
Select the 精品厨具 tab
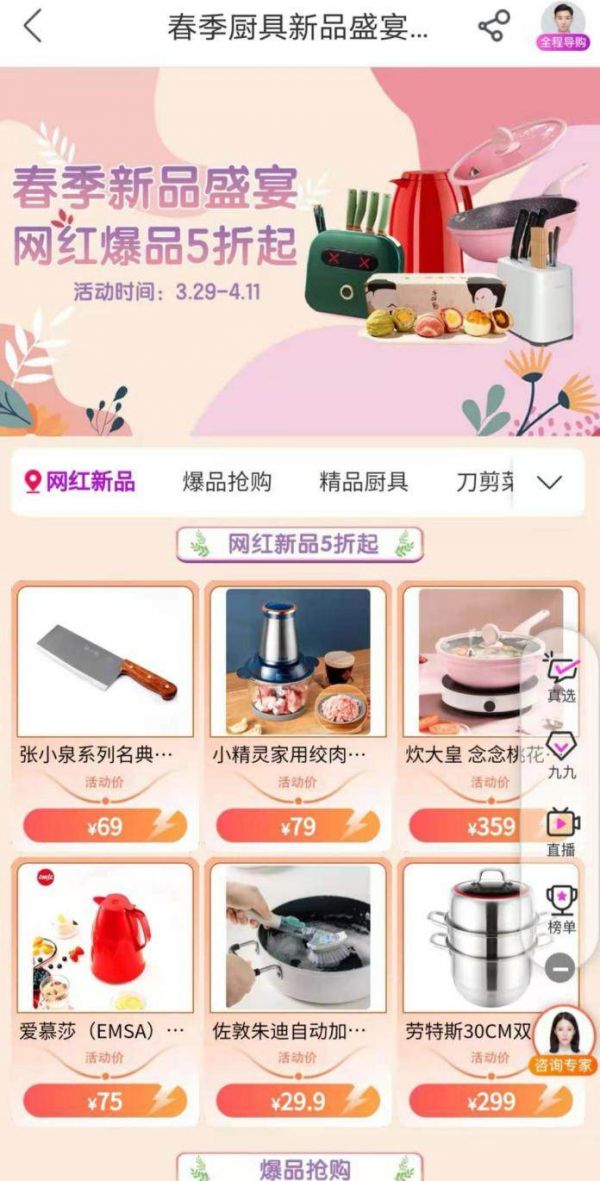(364, 482)
